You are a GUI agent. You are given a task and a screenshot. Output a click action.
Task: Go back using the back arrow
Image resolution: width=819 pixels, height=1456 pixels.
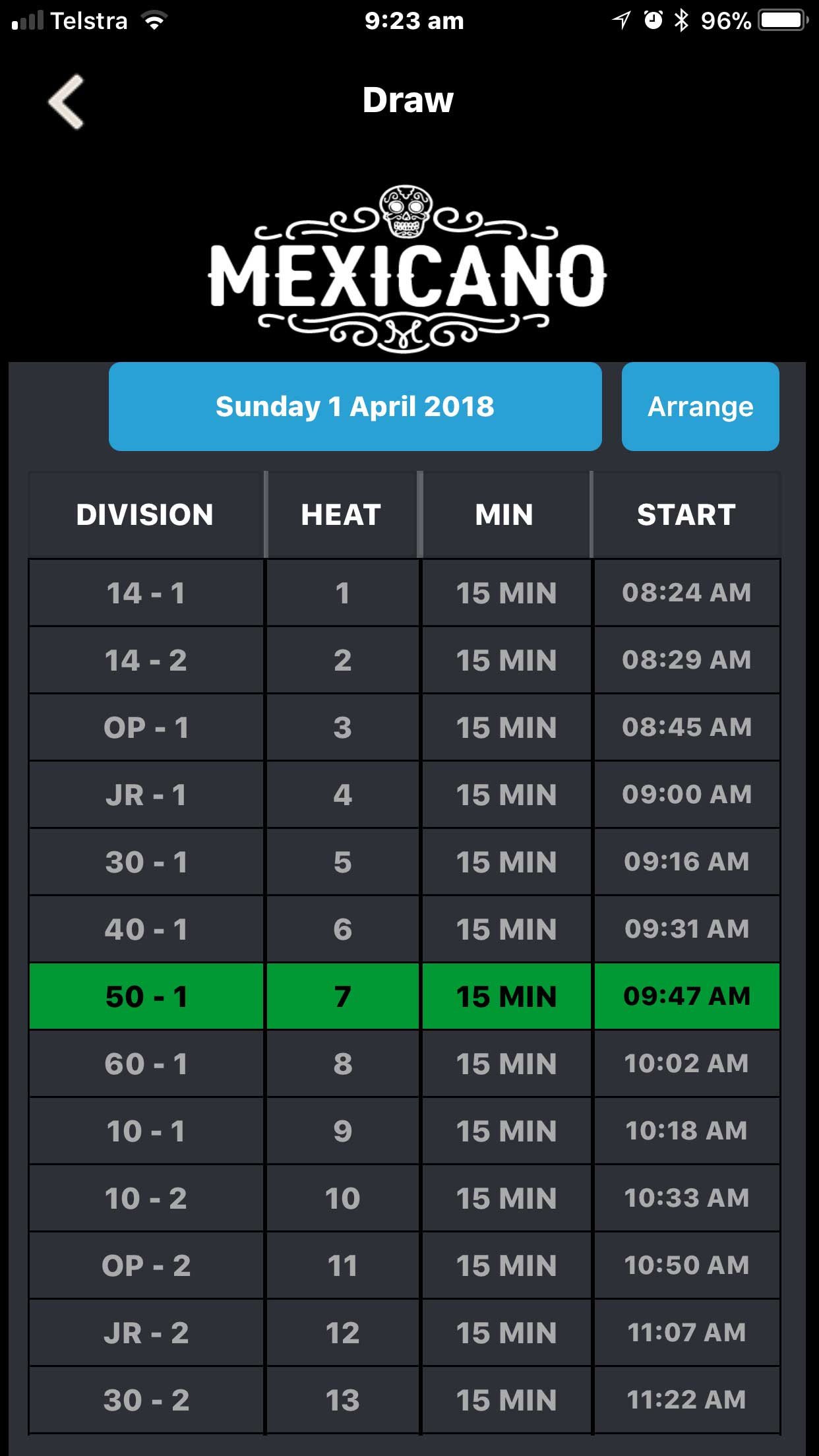[x=66, y=102]
